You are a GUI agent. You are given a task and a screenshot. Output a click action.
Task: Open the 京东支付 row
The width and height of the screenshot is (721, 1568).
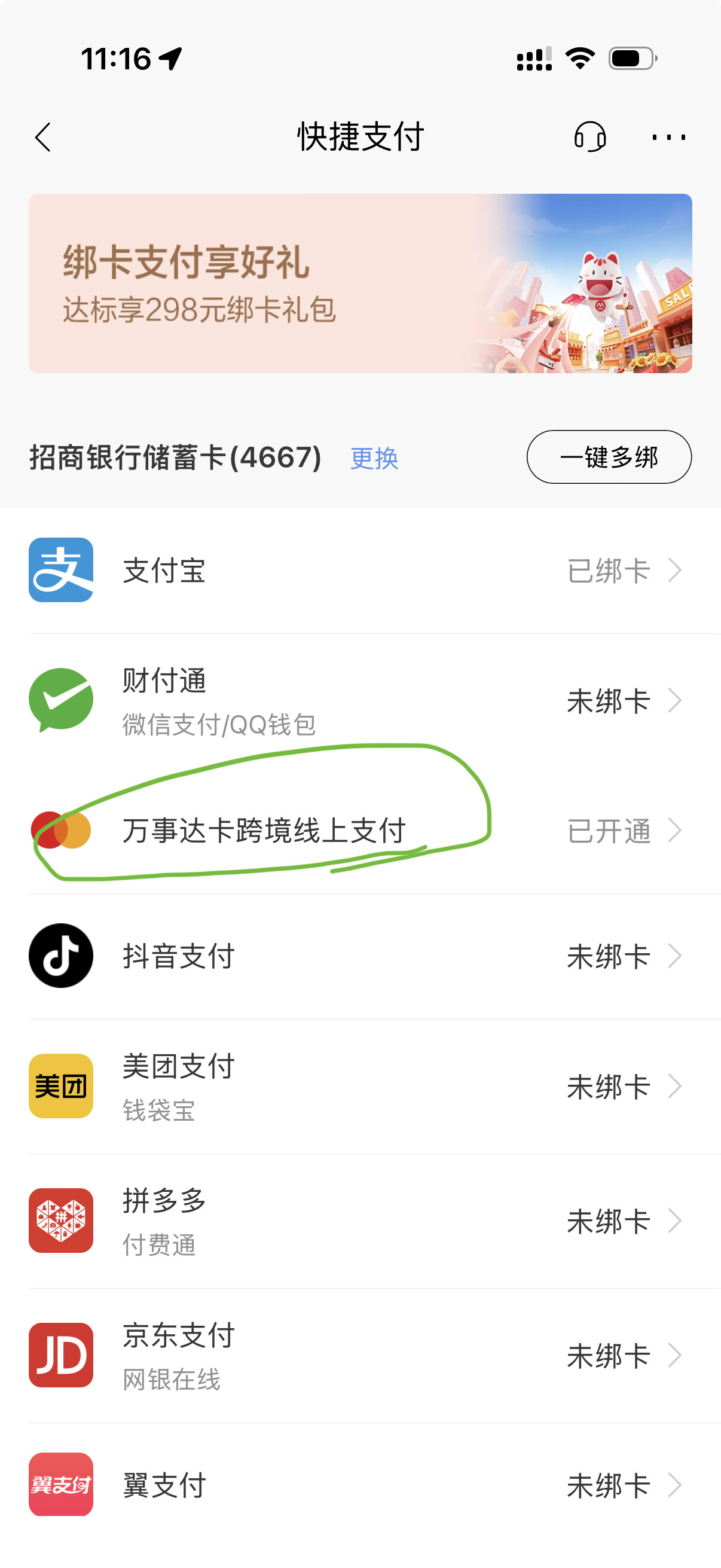360,1356
